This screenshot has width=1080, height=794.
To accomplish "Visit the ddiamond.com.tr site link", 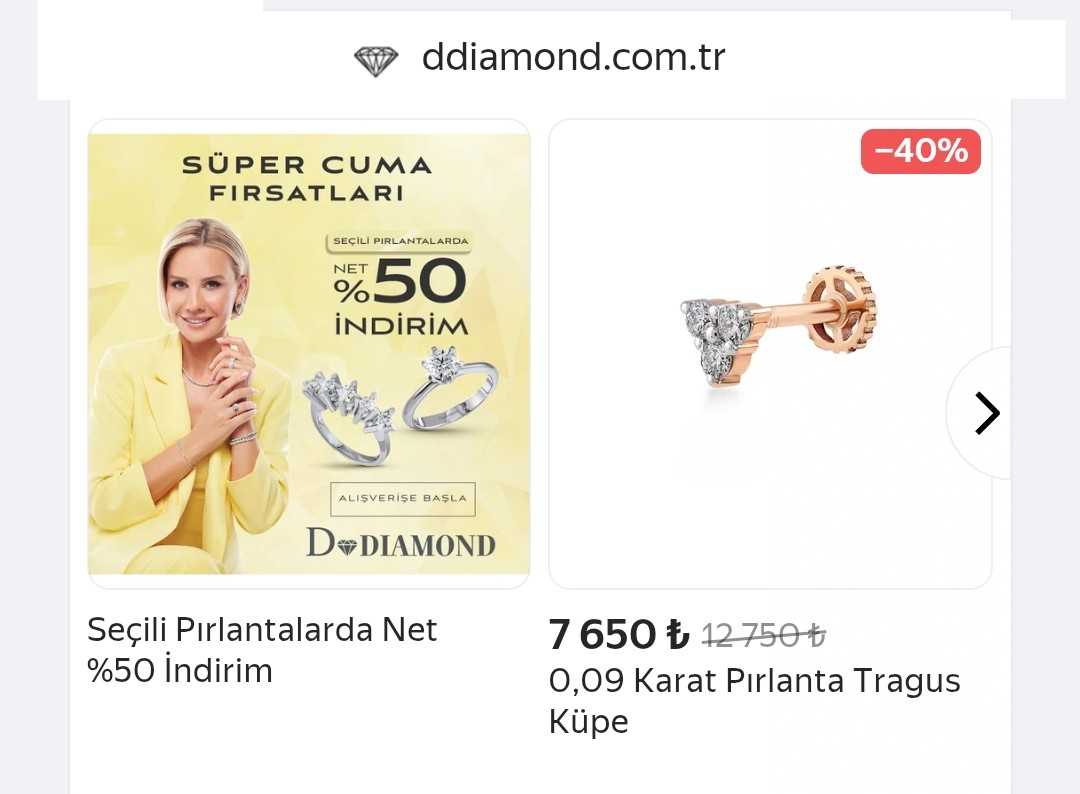I will point(572,58).
